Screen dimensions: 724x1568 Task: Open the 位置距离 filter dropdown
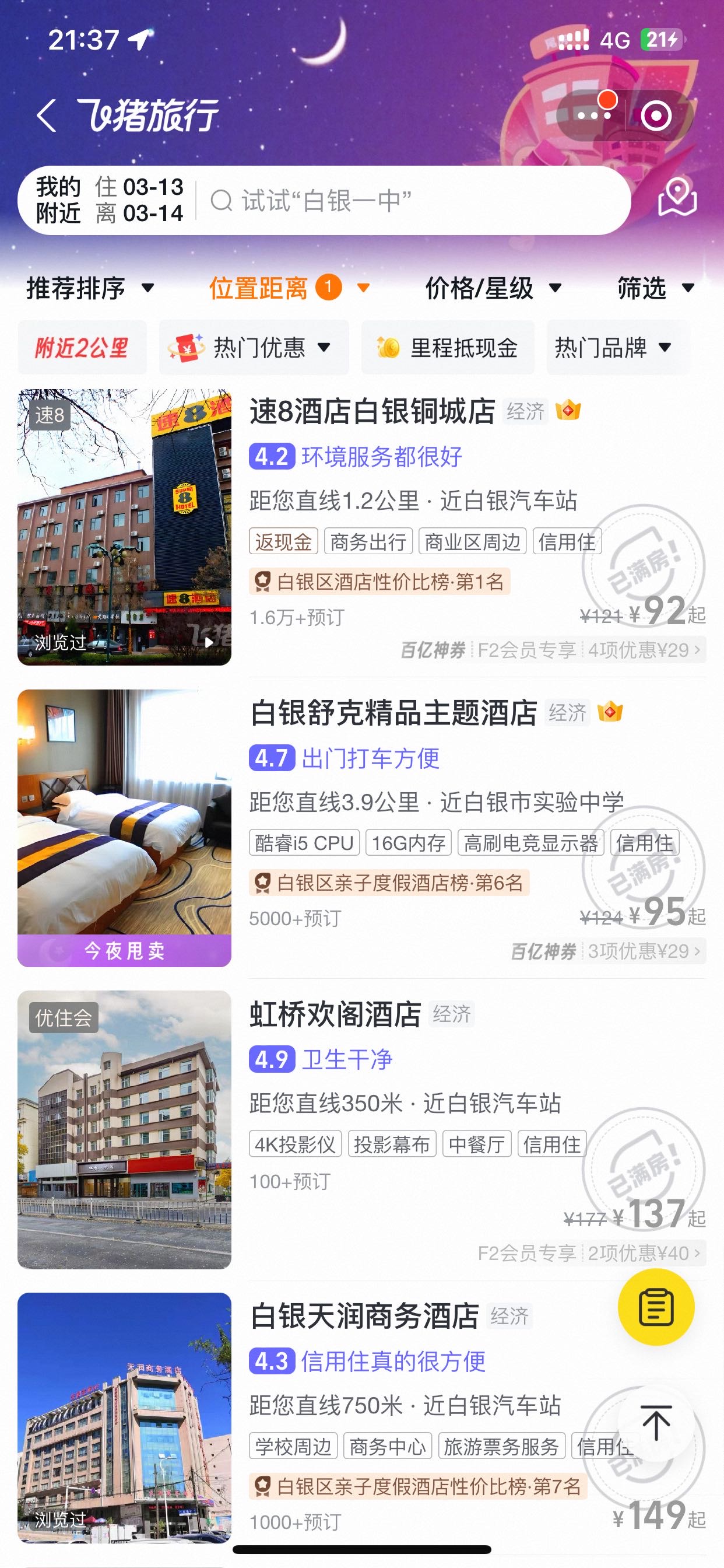290,288
